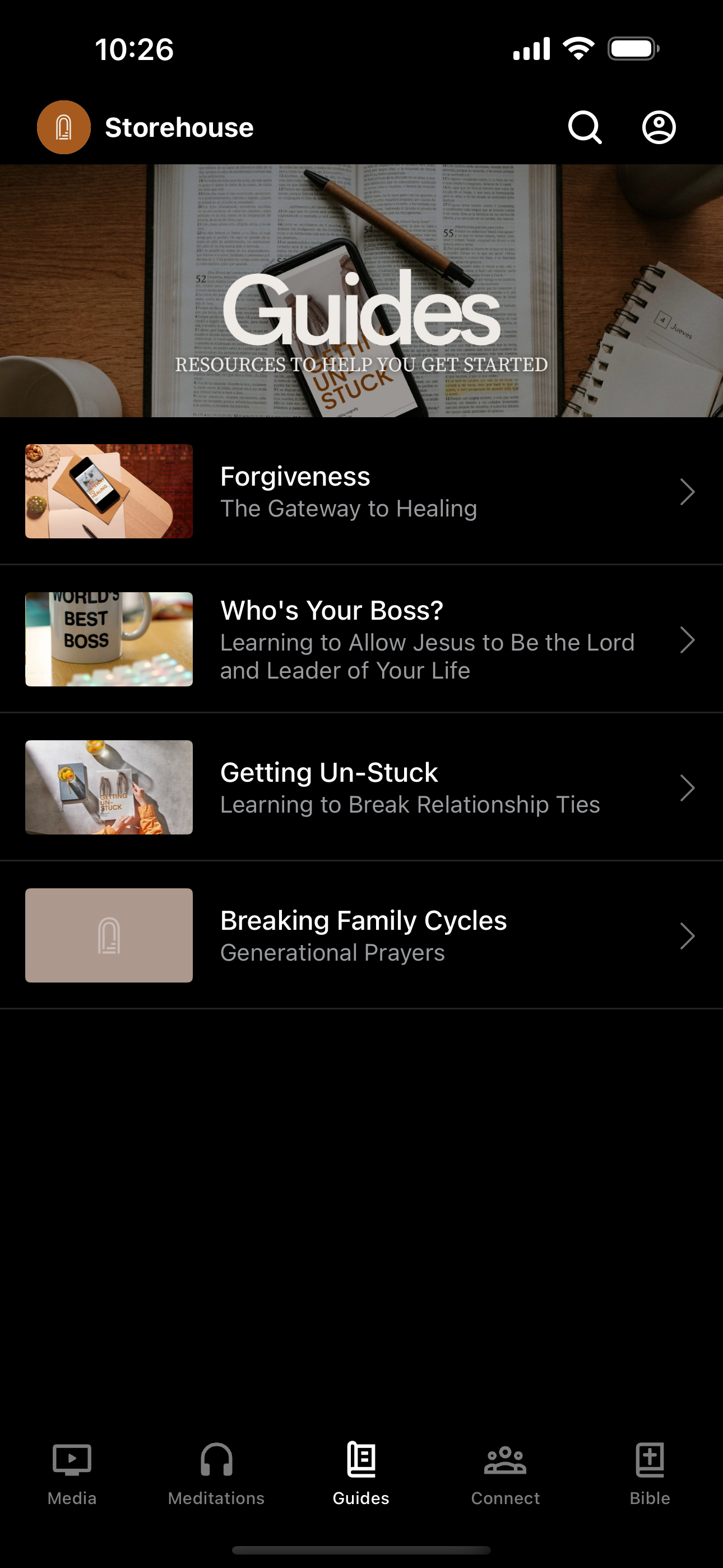Open the Getting Un-Stuck guide
The width and height of the screenshot is (723, 1568).
[x=361, y=787]
